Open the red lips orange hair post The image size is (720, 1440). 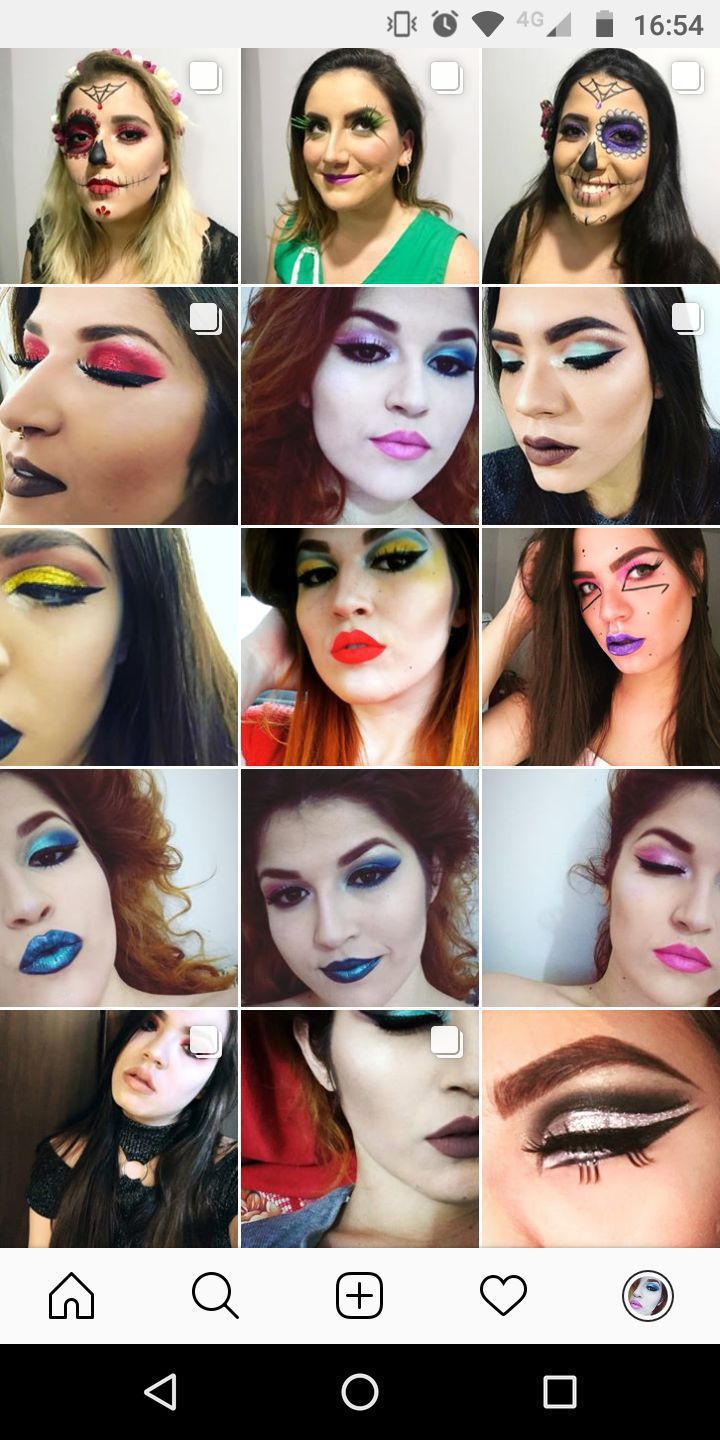(360, 647)
